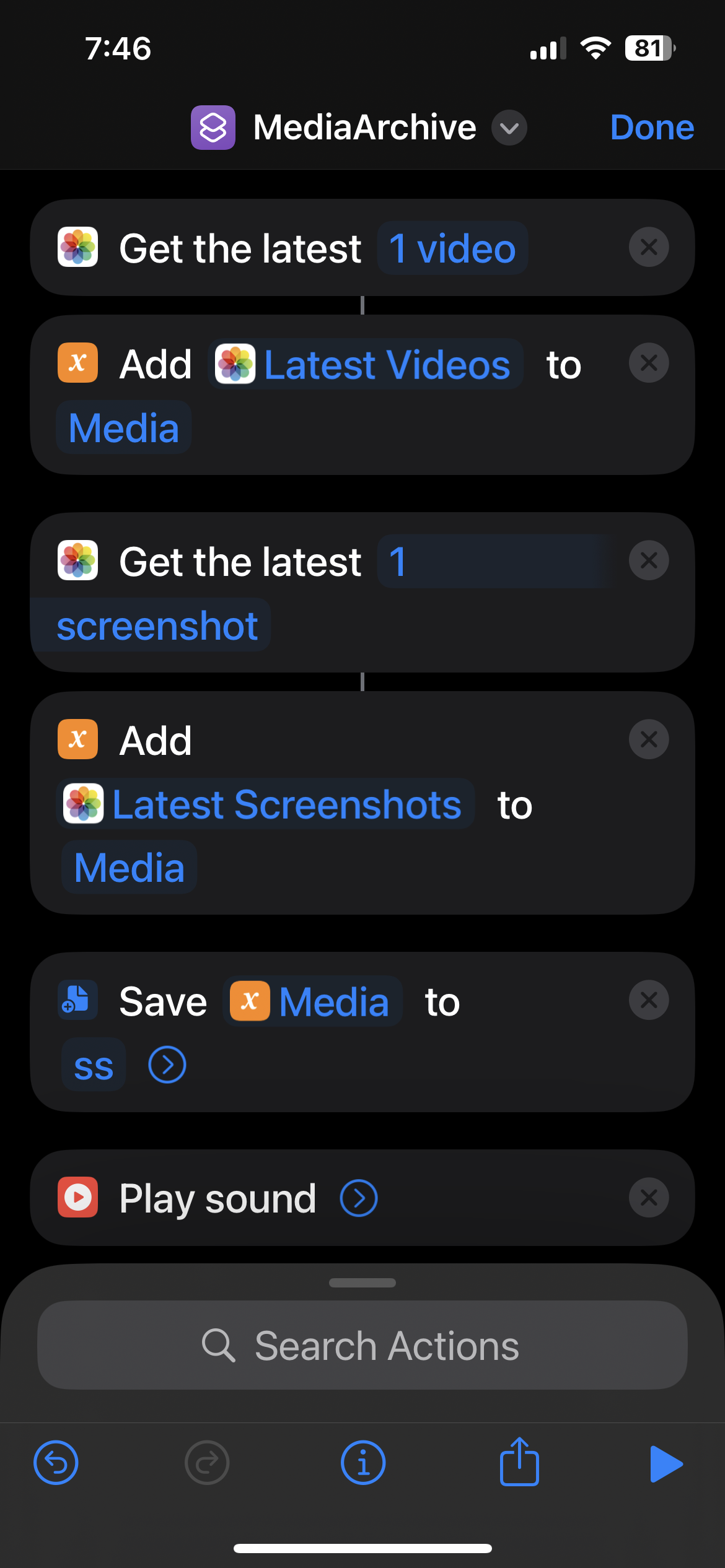
Task: Remove the Save Media action
Action: point(648,1000)
